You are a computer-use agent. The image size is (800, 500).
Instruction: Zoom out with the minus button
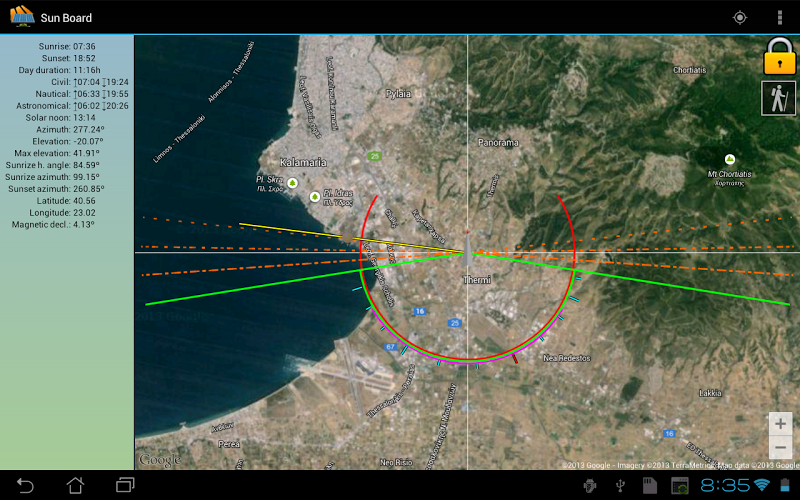pyautogui.click(x=781, y=448)
